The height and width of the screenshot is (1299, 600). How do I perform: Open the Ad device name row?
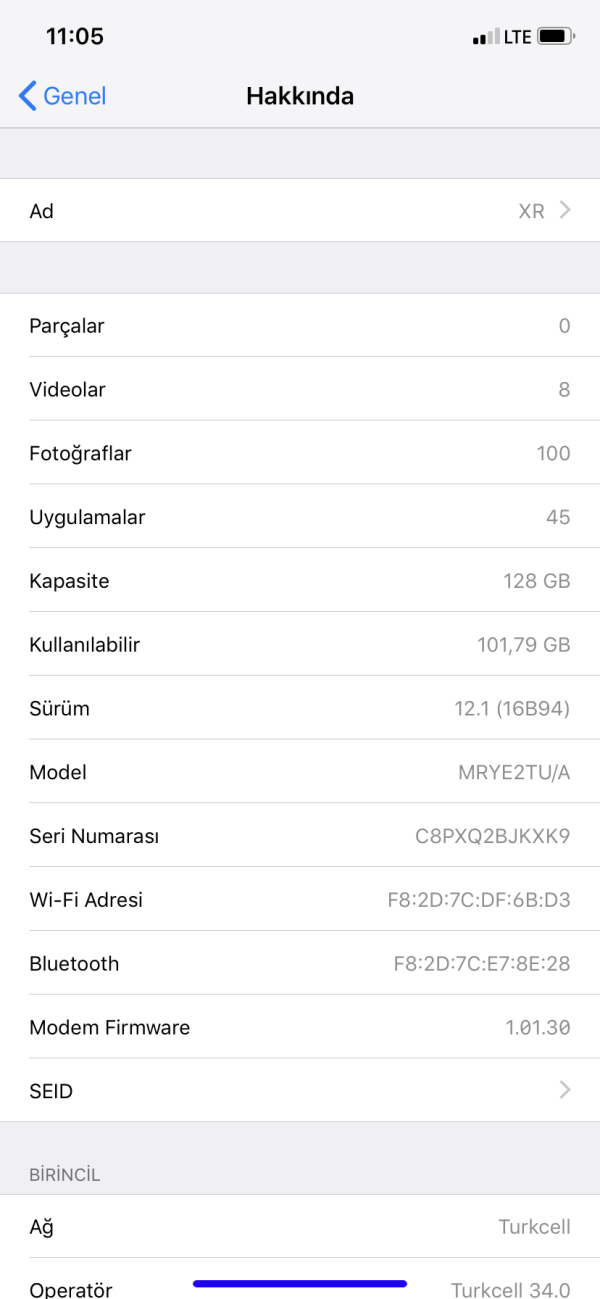[x=300, y=211]
